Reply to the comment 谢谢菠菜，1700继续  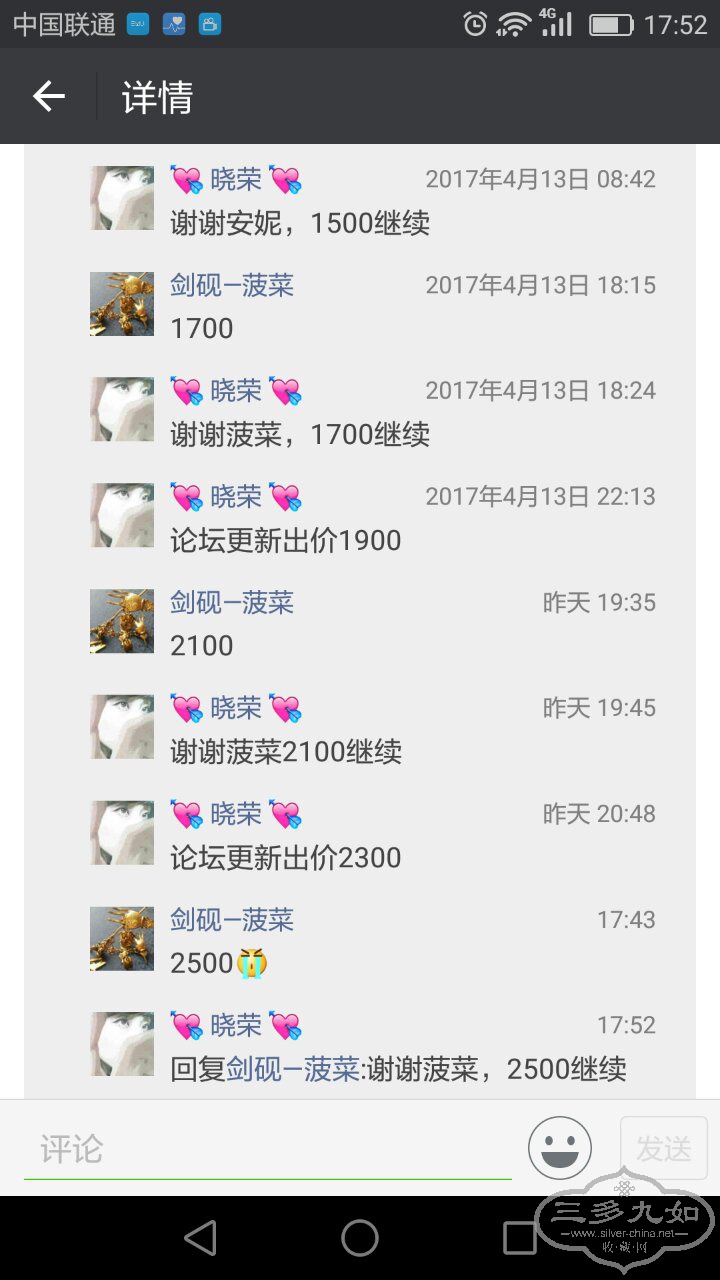[x=300, y=435]
